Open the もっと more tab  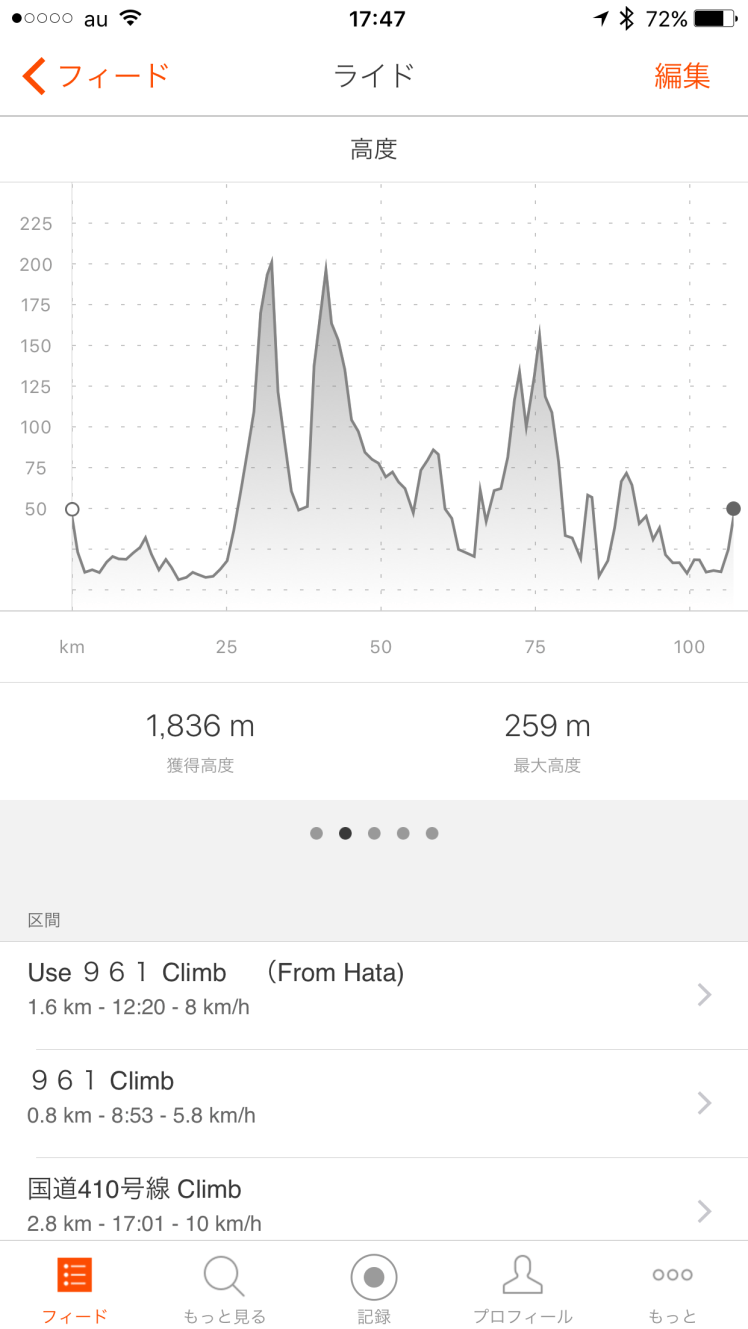[x=672, y=1288]
